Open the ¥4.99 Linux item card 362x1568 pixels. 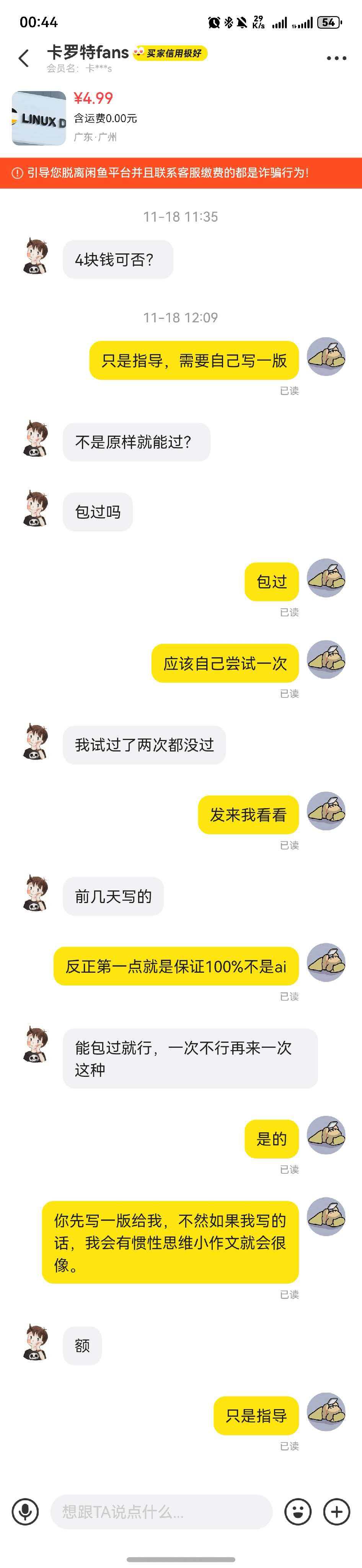[181, 118]
